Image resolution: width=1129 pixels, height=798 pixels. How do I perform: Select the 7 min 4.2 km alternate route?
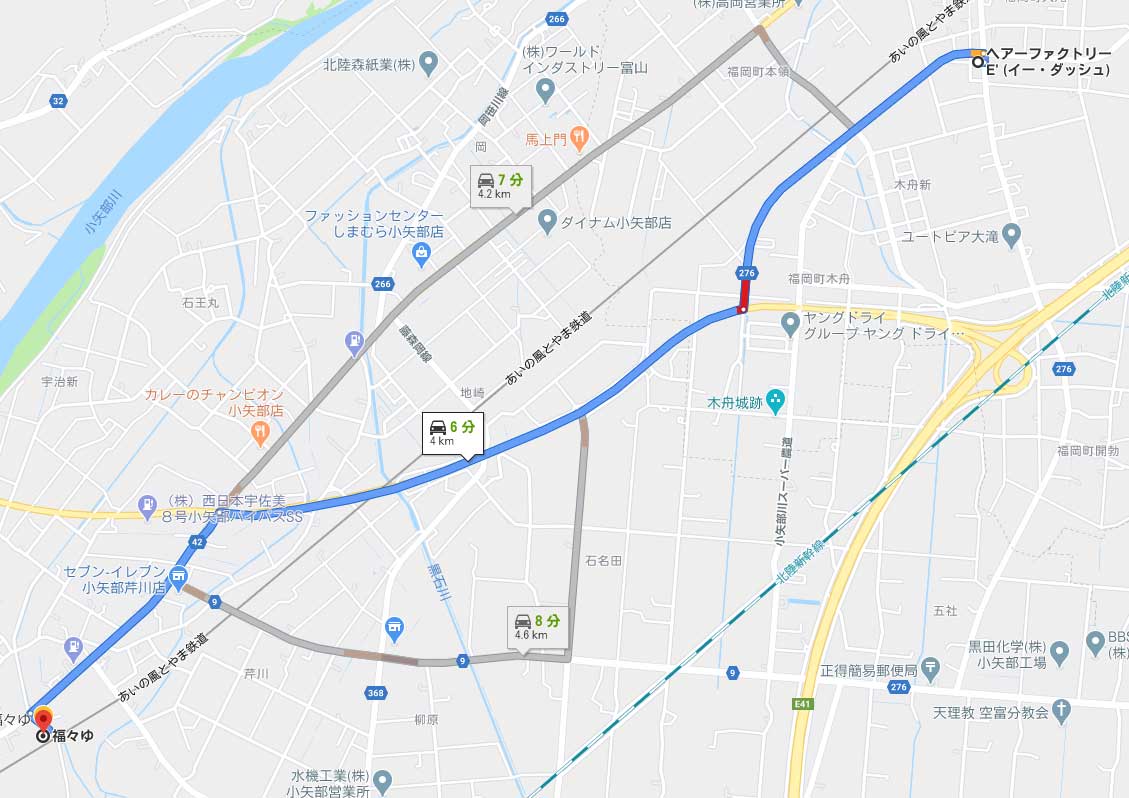(x=502, y=185)
